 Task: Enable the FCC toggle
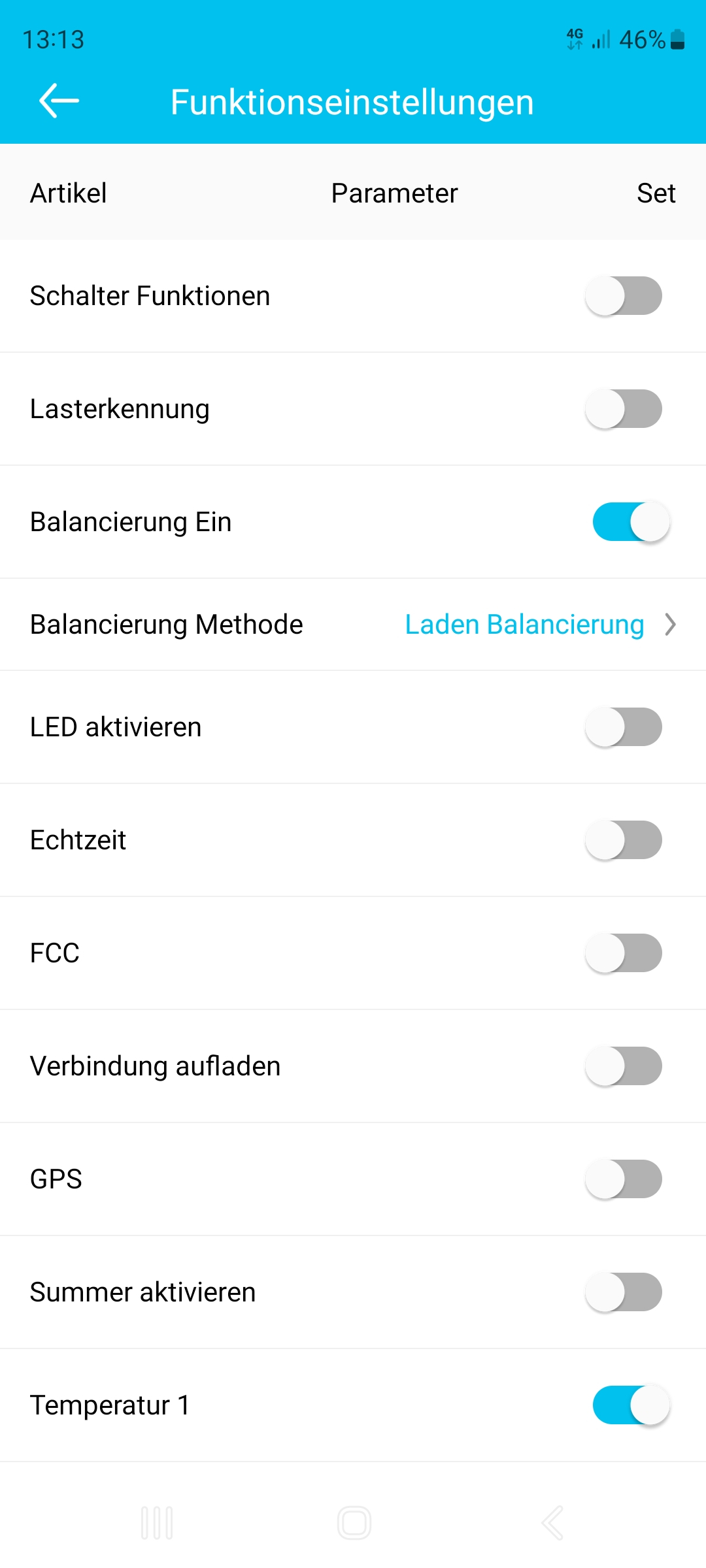624,953
